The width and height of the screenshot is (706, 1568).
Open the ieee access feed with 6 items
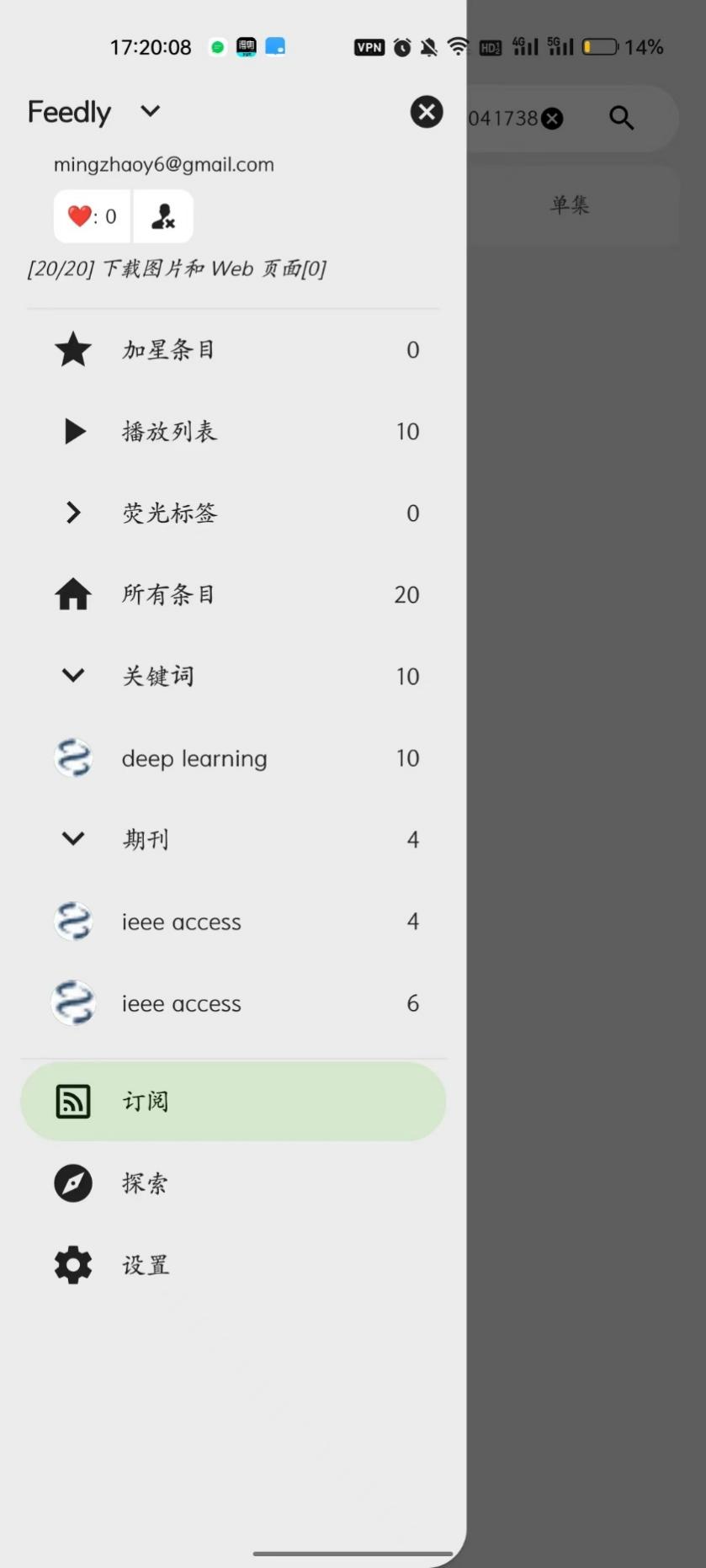233,1002
